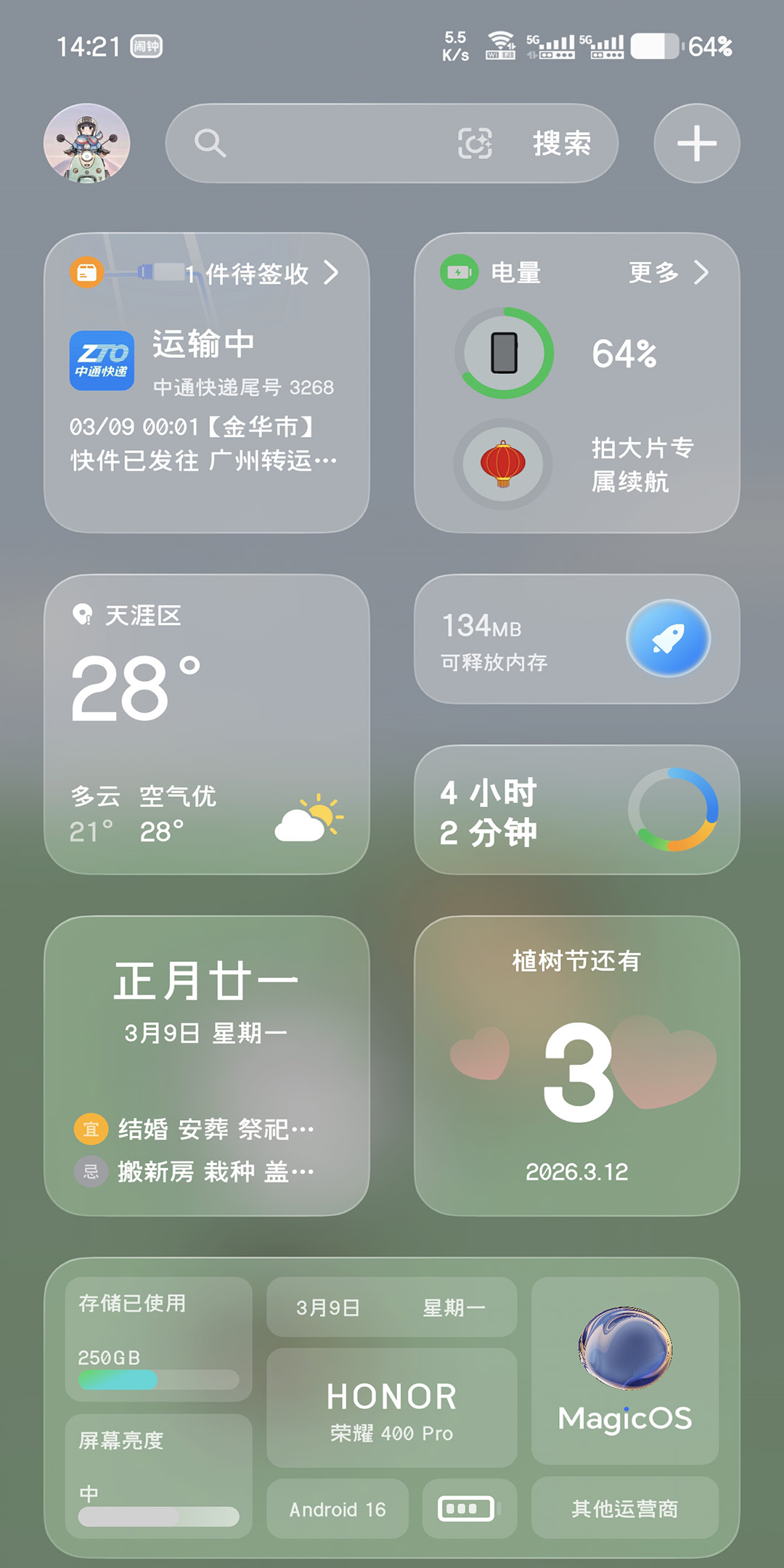The image size is (784, 1568).
Task: Tap the 搜索 button
Action: click(x=562, y=143)
